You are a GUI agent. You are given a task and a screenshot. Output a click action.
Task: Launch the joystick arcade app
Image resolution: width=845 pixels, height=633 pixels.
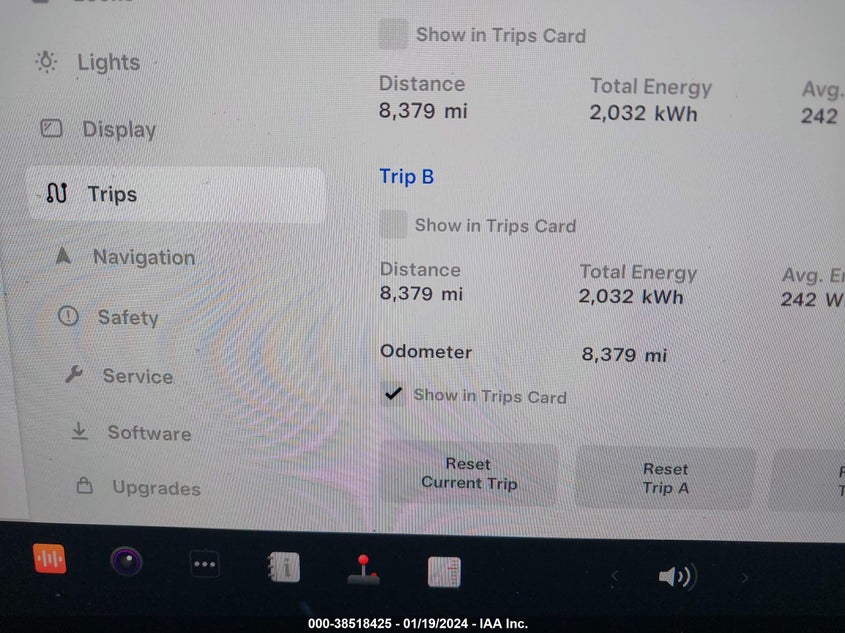pyautogui.click(x=362, y=568)
